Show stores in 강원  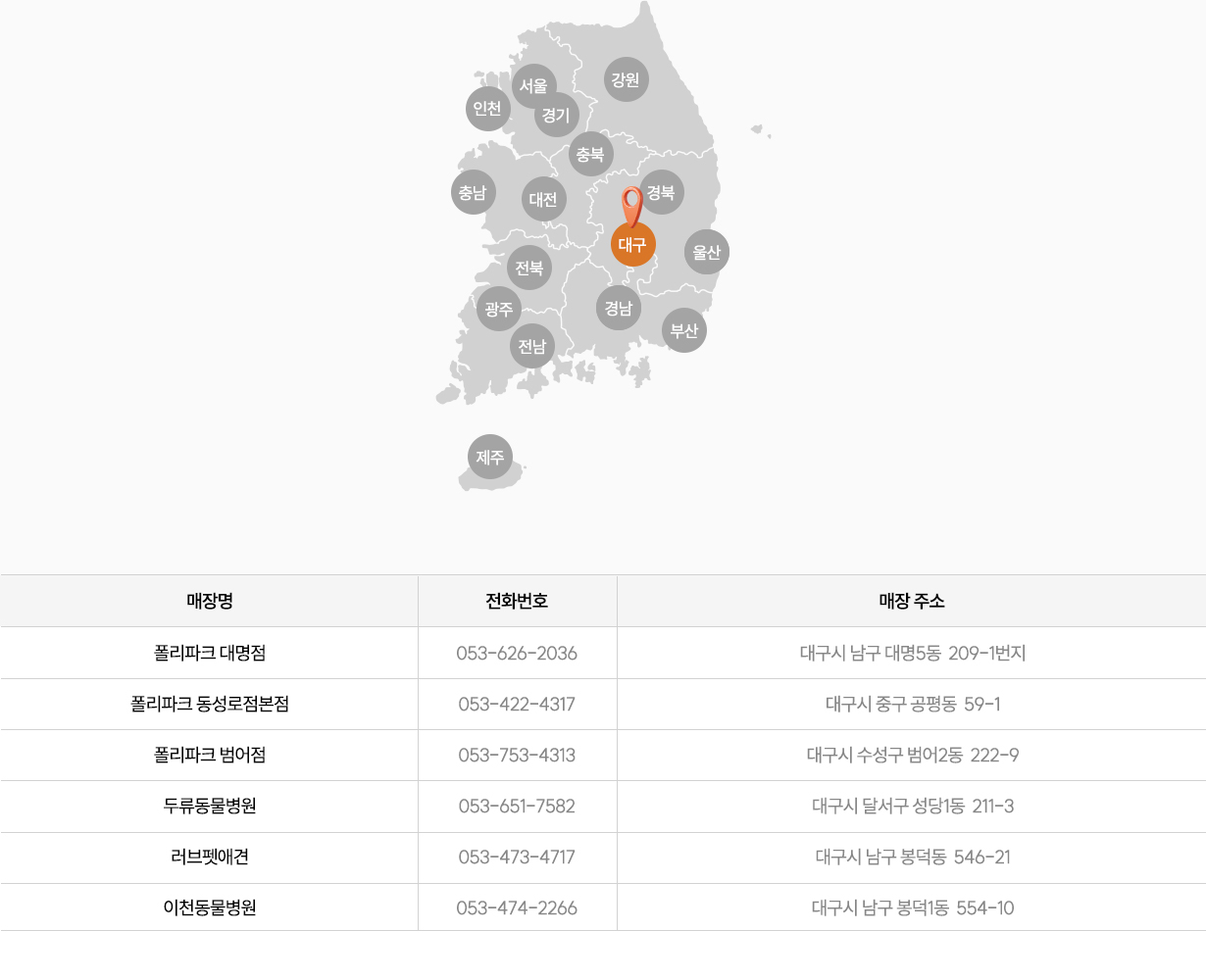[x=626, y=79]
